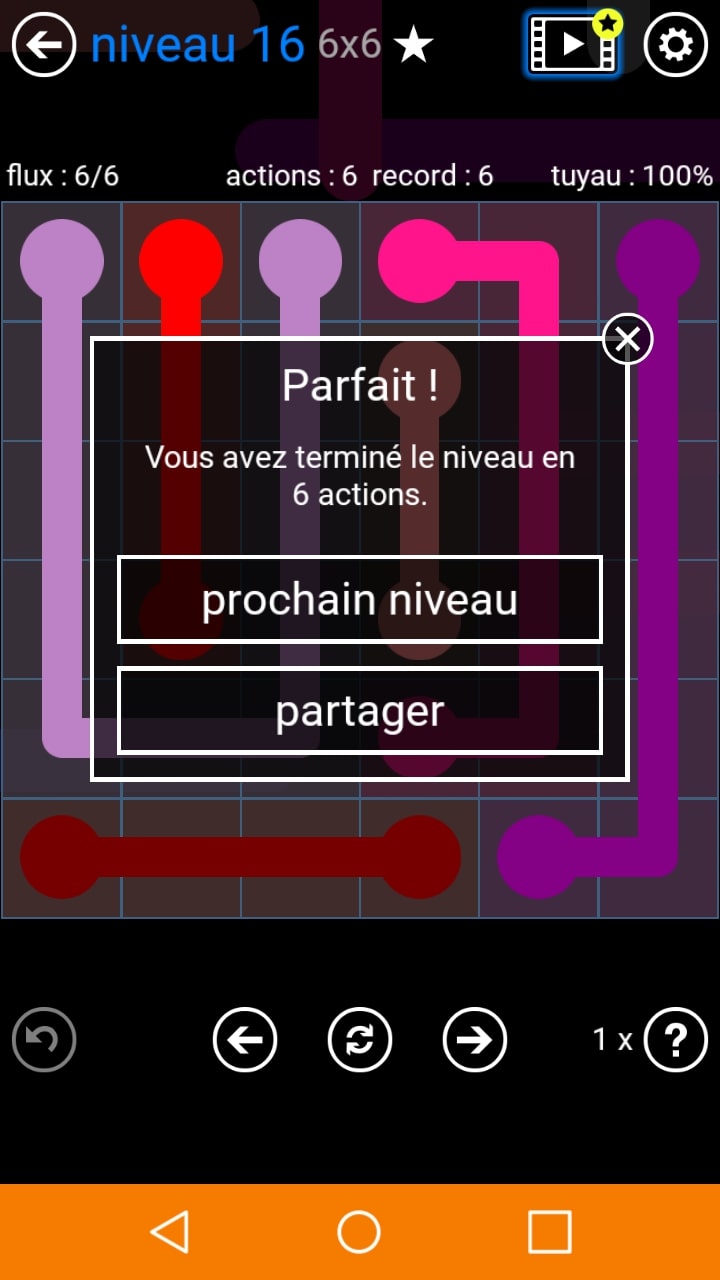Close the Parfait dialog
The image size is (720, 1280).
(x=628, y=340)
